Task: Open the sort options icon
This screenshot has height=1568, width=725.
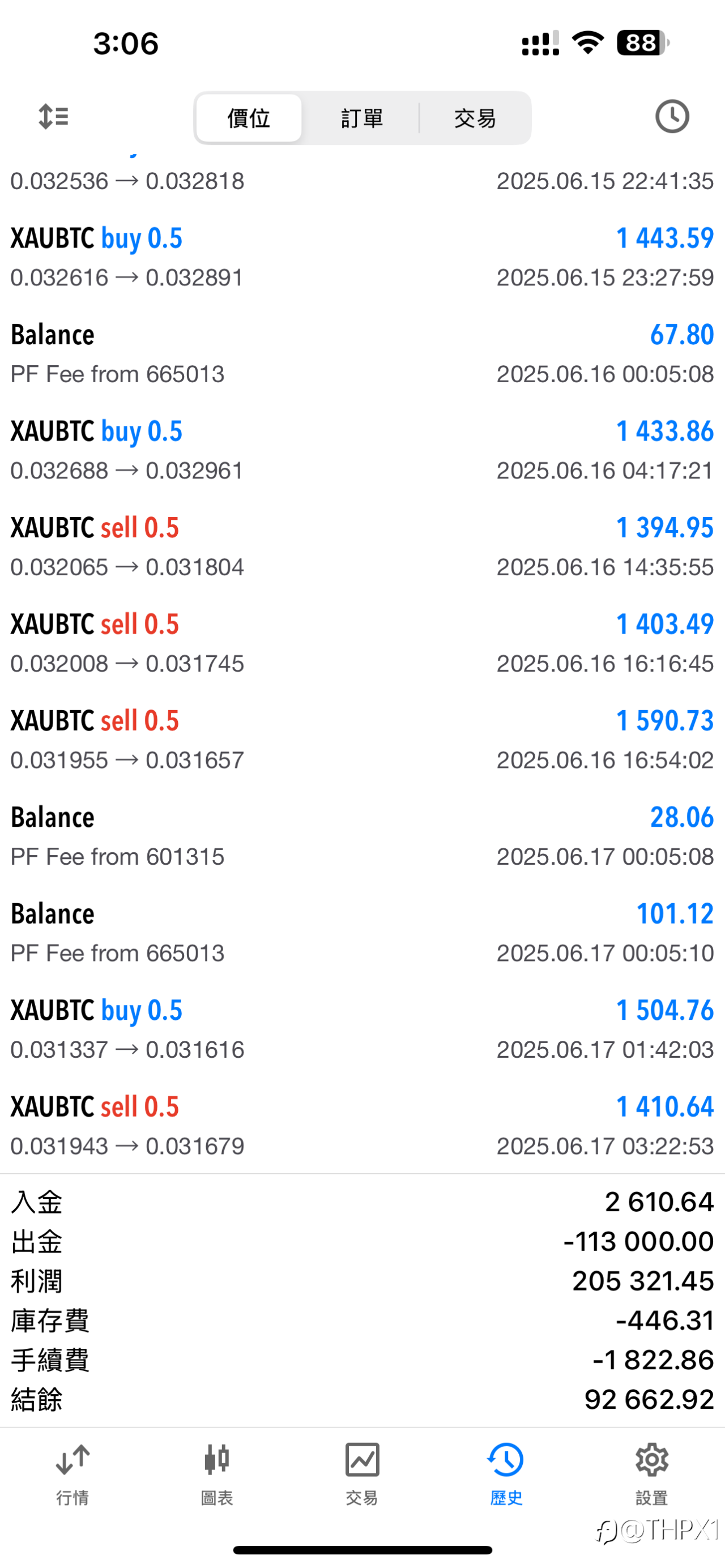Action: click(x=54, y=116)
